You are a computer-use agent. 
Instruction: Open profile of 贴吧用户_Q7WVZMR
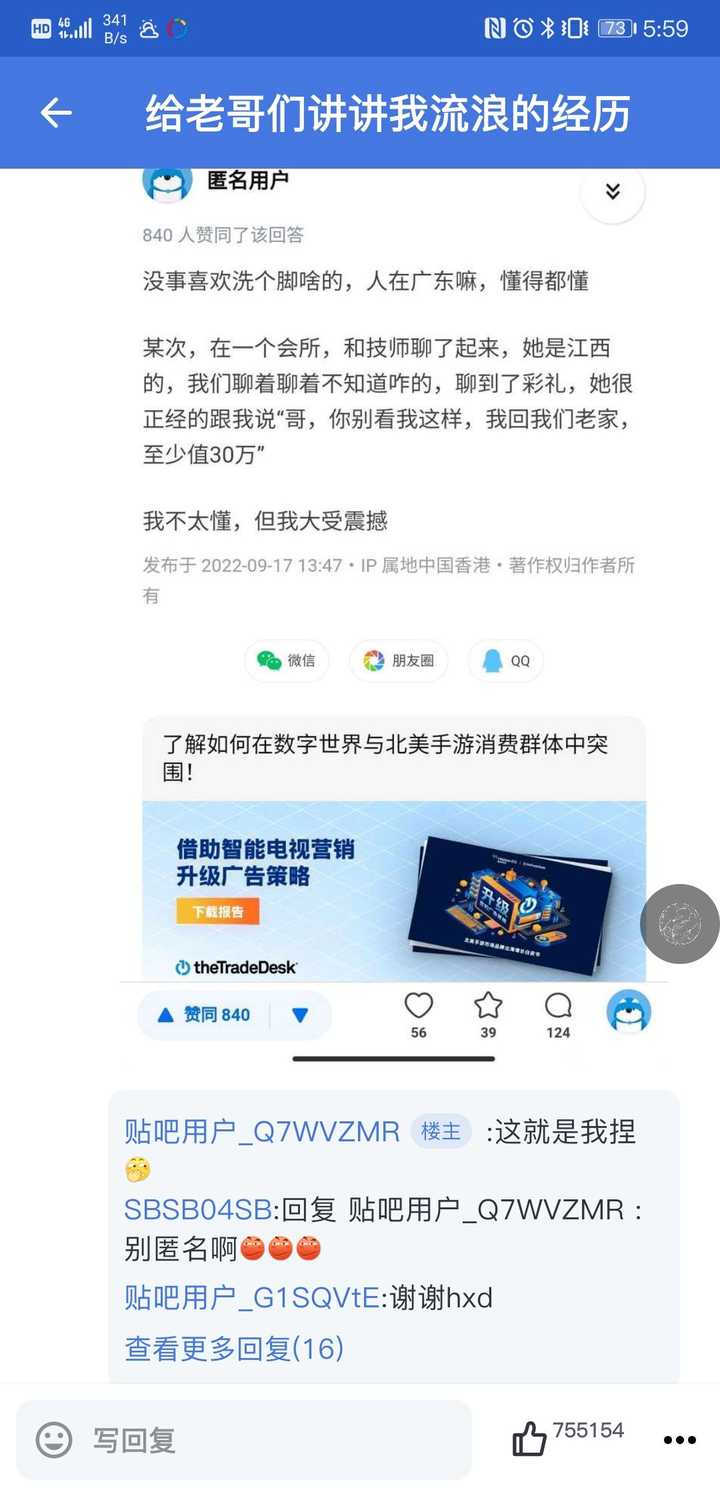pos(262,1131)
